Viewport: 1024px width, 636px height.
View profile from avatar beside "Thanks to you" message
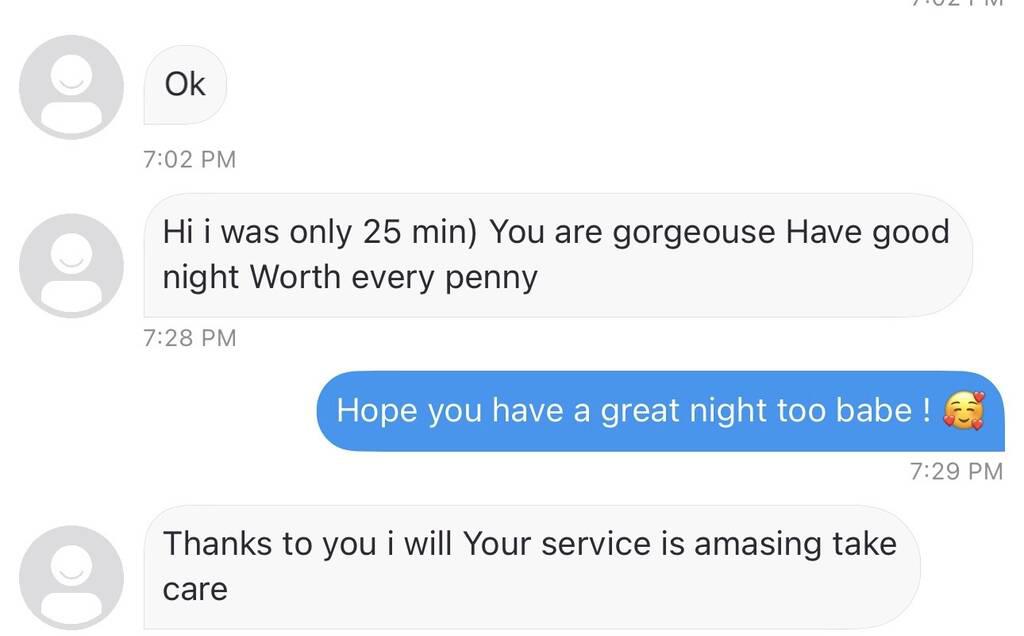[71, 577]
